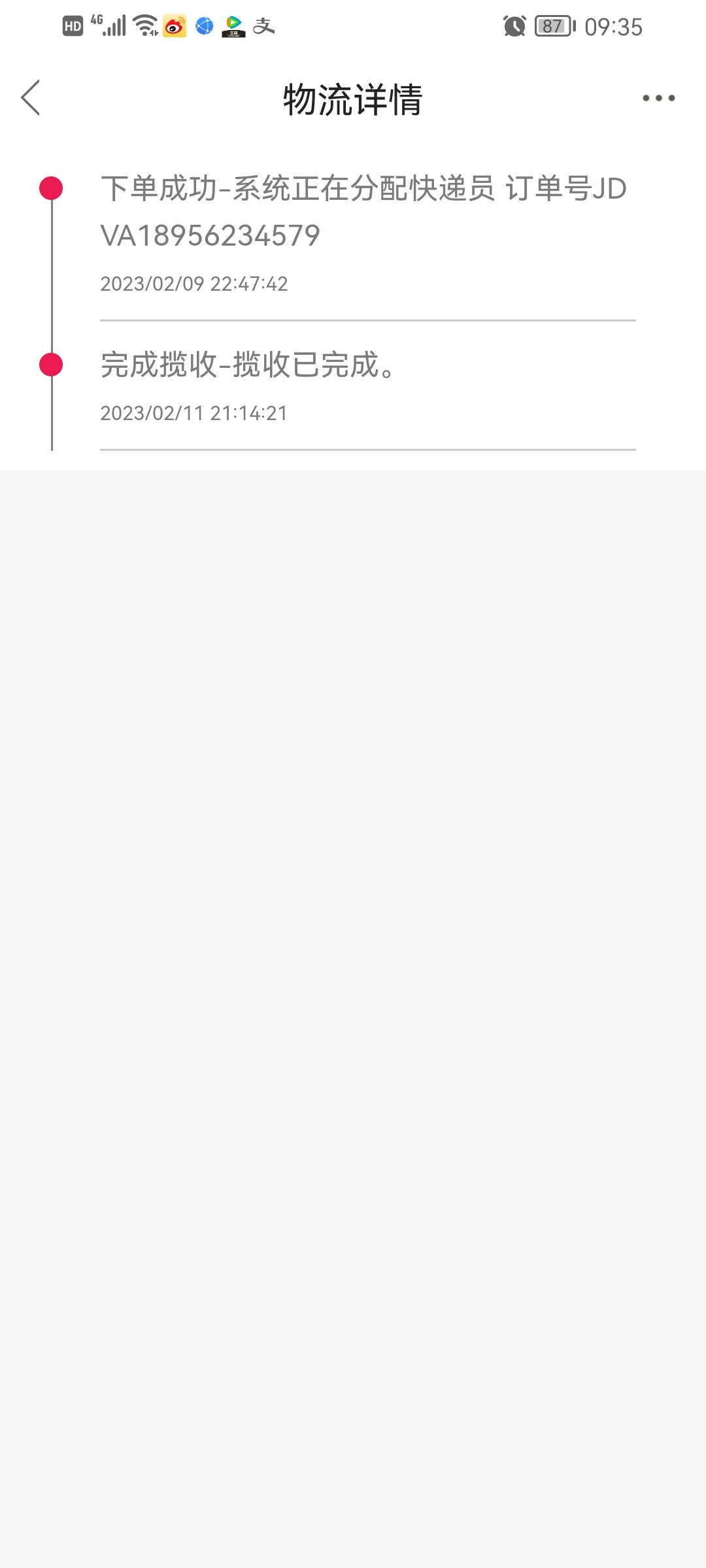Go back from the 物流详情 page
706x1568 pixels.
click(x=31, y=98)
